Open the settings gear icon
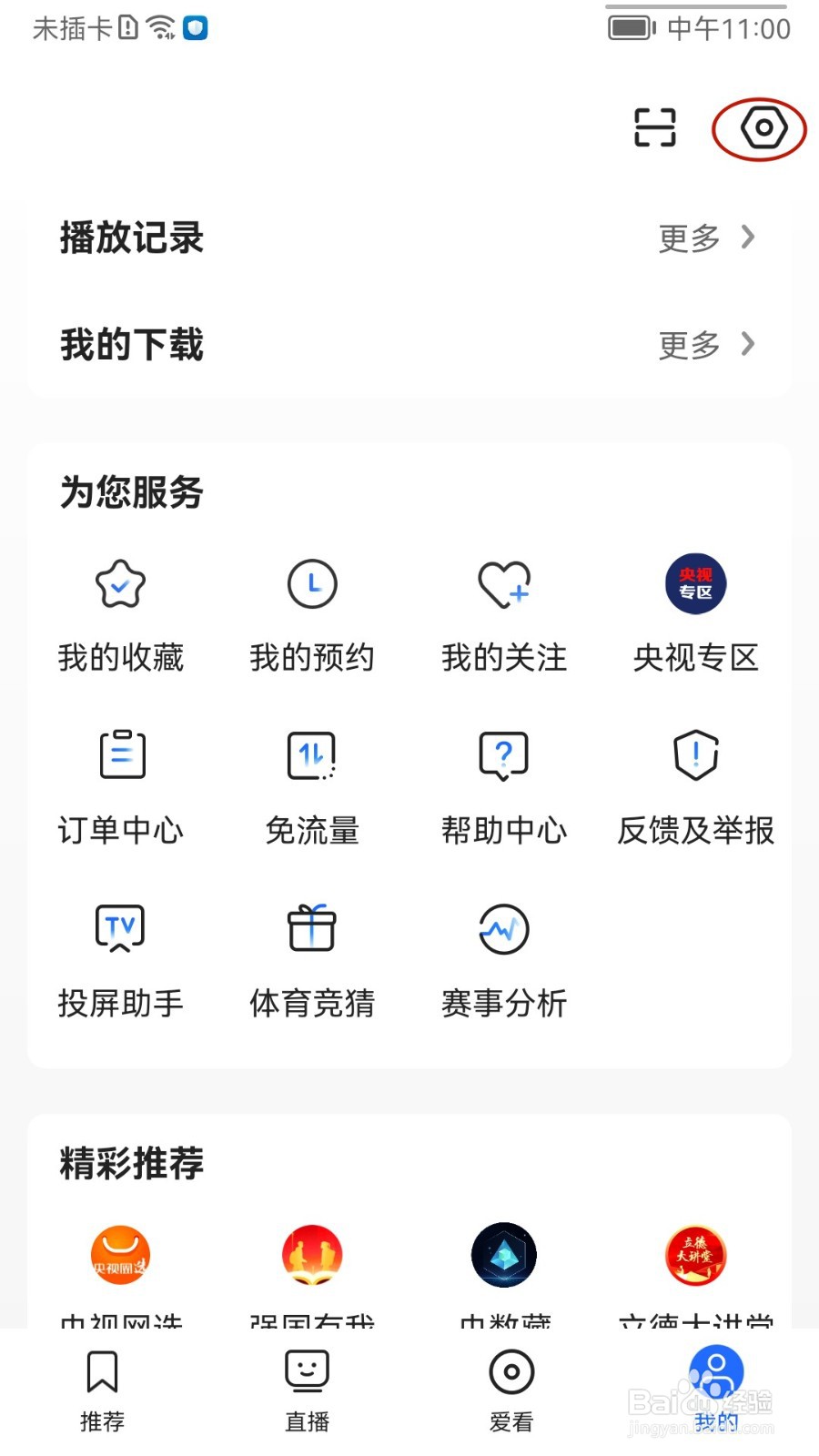Image resolution: width=819 pixels, height=1456 pixels. coord(763,128)
